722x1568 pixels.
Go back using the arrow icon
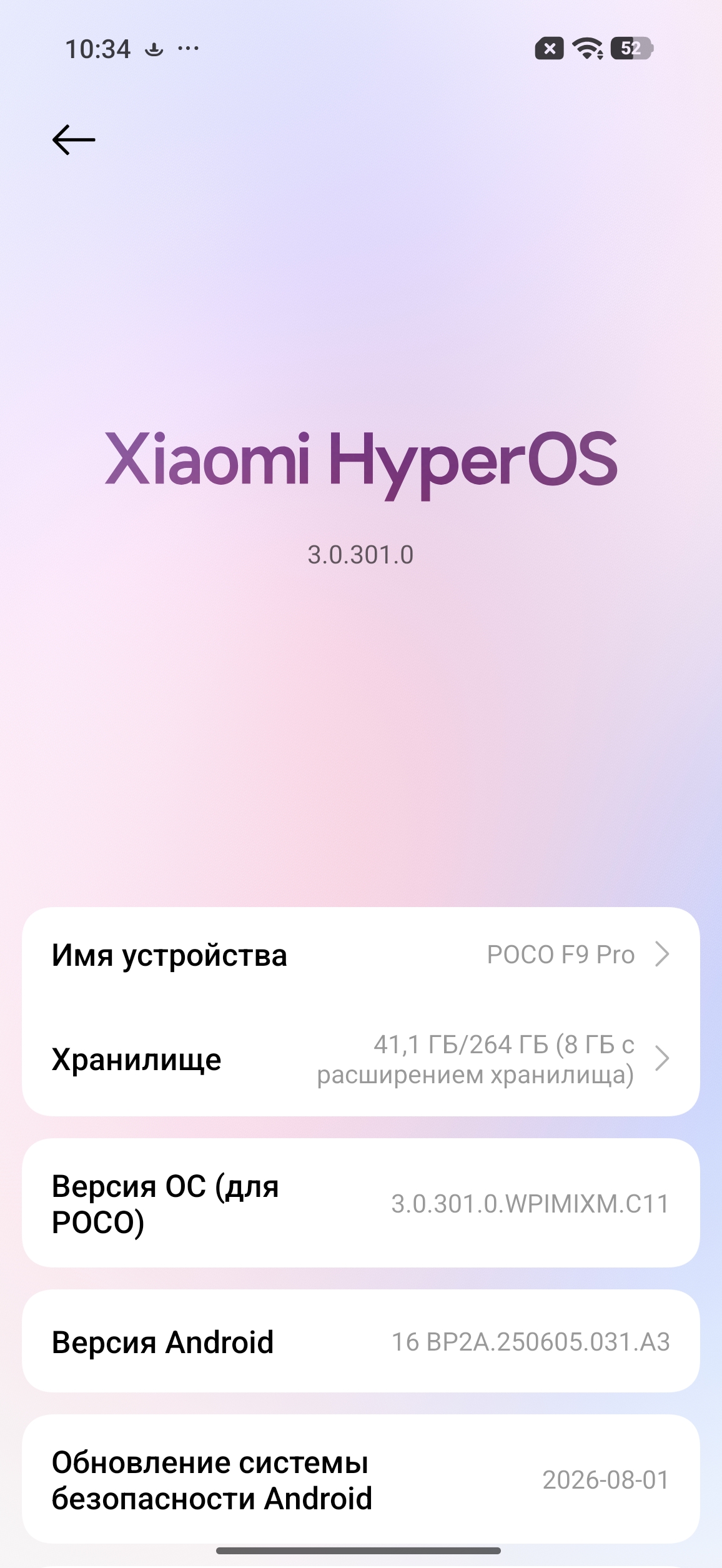pyautogui.click(x=74, y=139)
